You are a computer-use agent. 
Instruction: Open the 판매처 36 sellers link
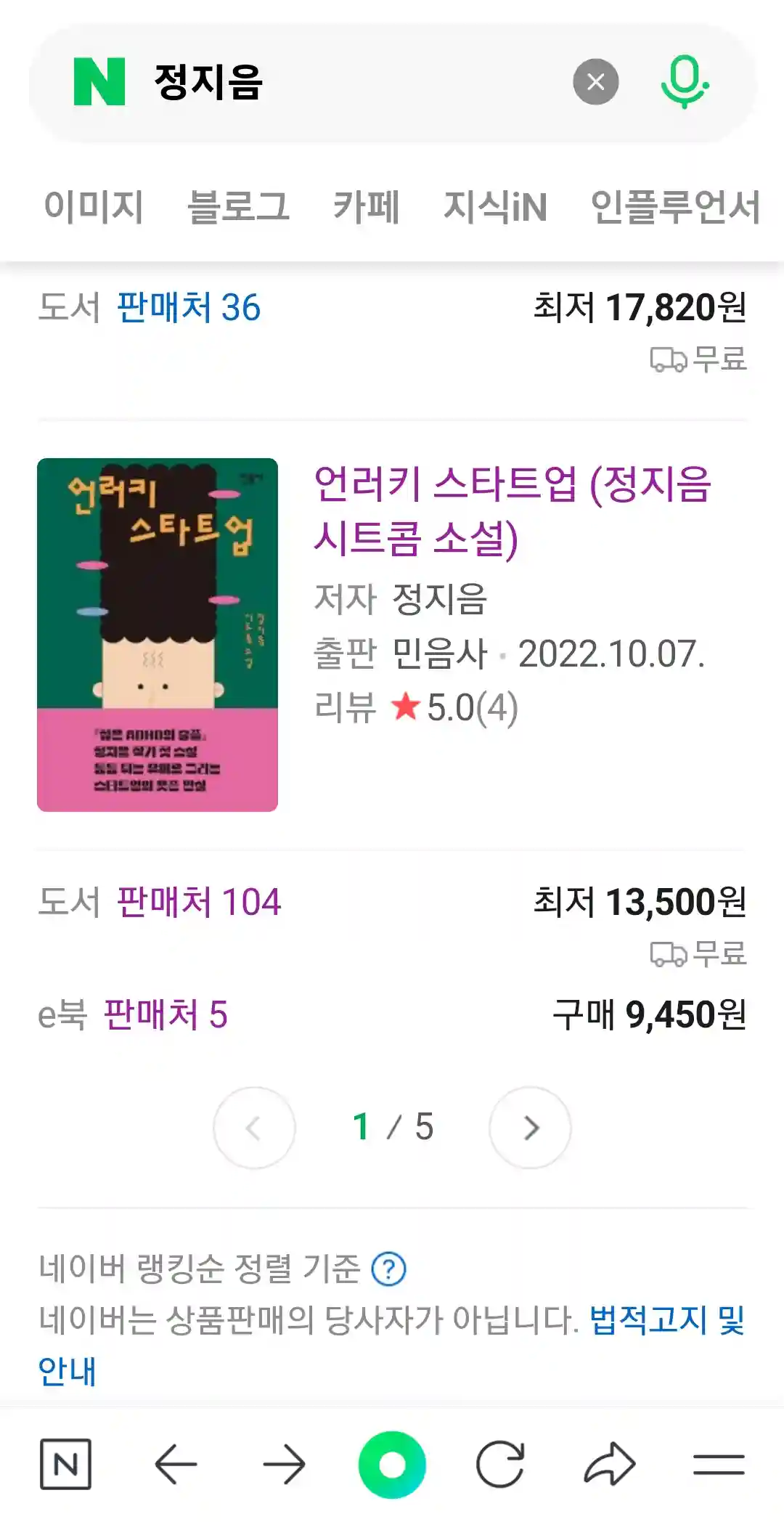point(188,308)
